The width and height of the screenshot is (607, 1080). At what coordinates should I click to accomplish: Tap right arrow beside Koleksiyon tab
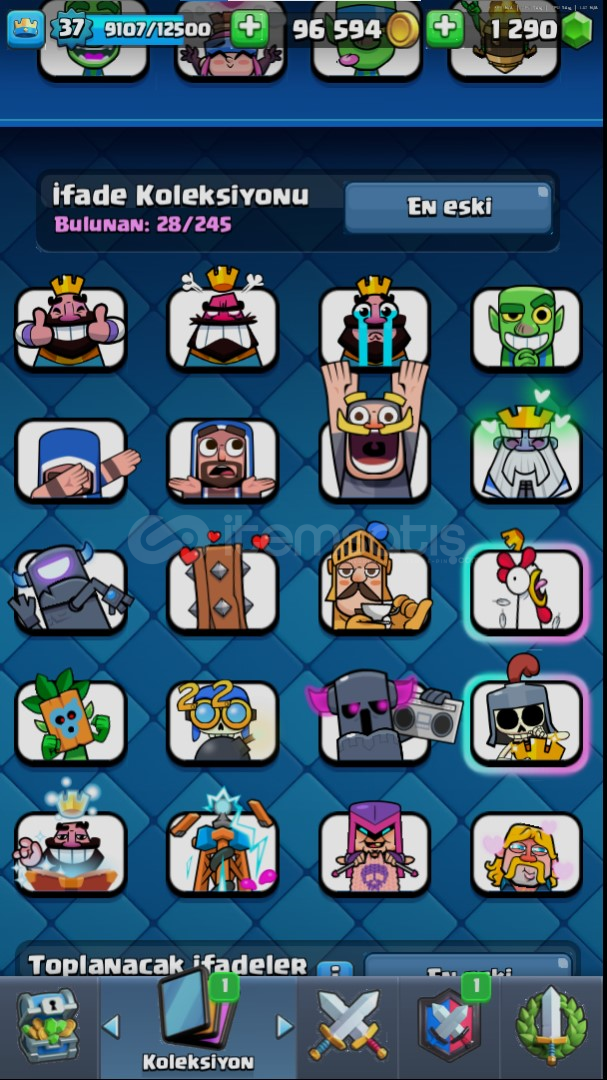tap(285, 1026)
